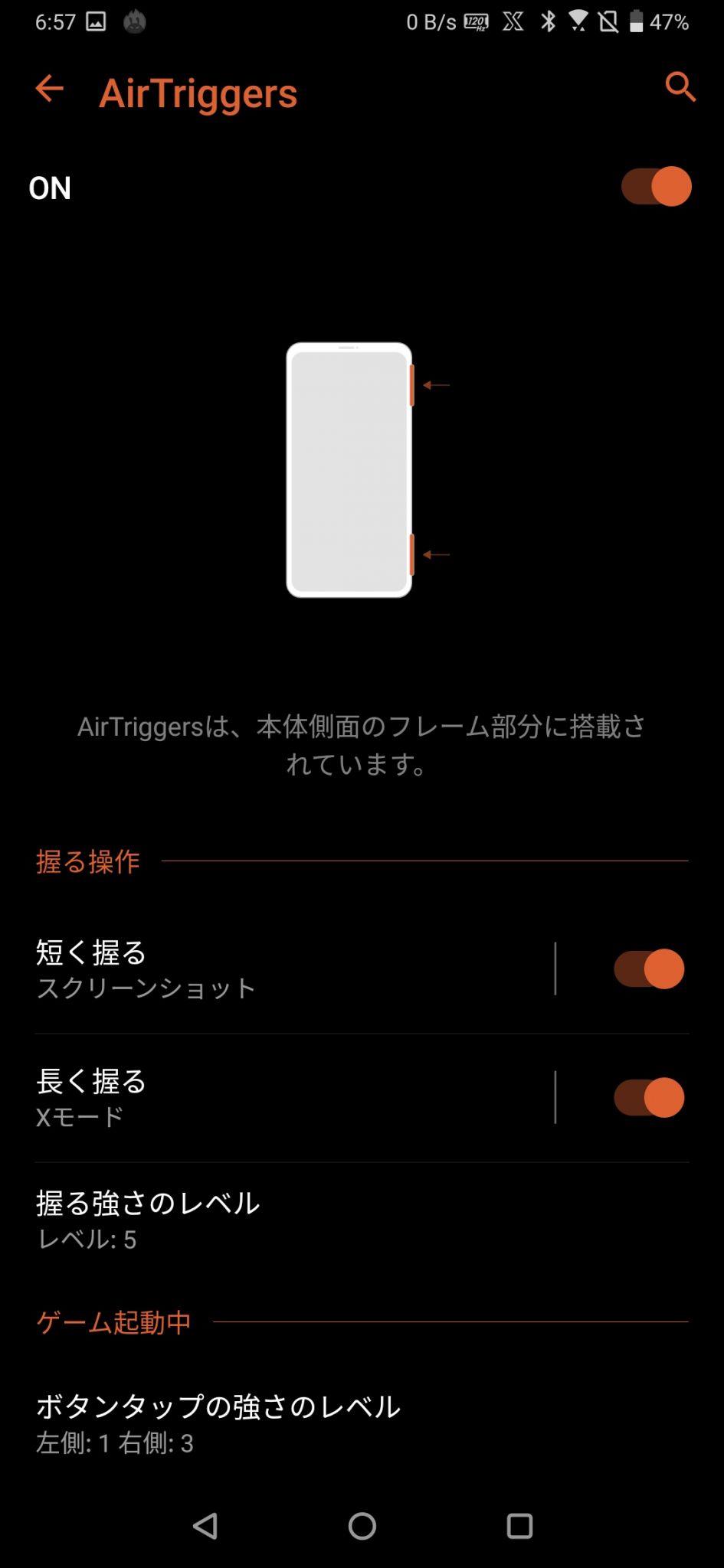Tap the system home button

(362, 1526)
